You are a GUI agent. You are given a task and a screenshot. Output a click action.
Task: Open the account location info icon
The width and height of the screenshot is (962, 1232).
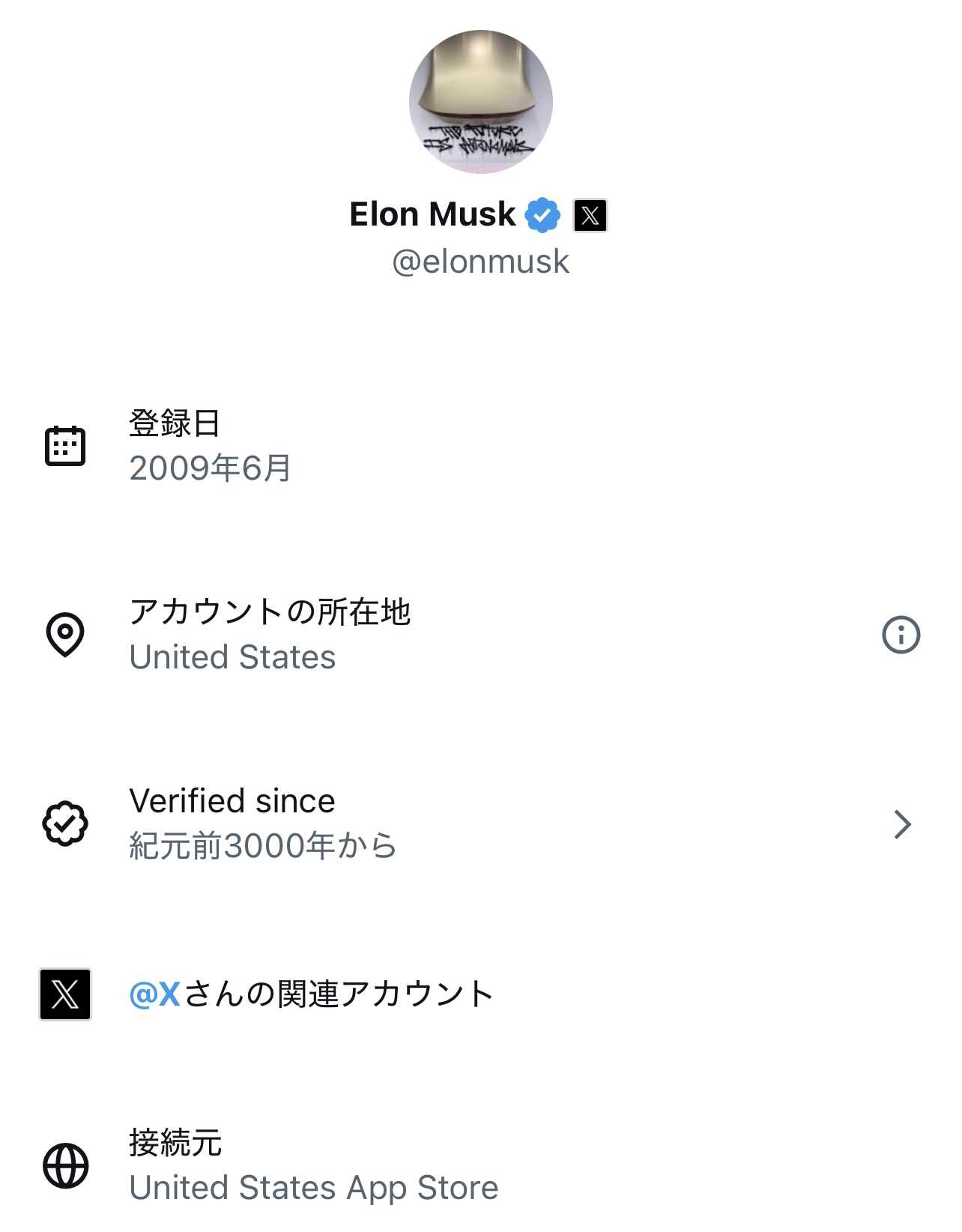pyautogui.click(x=901, y=635)
